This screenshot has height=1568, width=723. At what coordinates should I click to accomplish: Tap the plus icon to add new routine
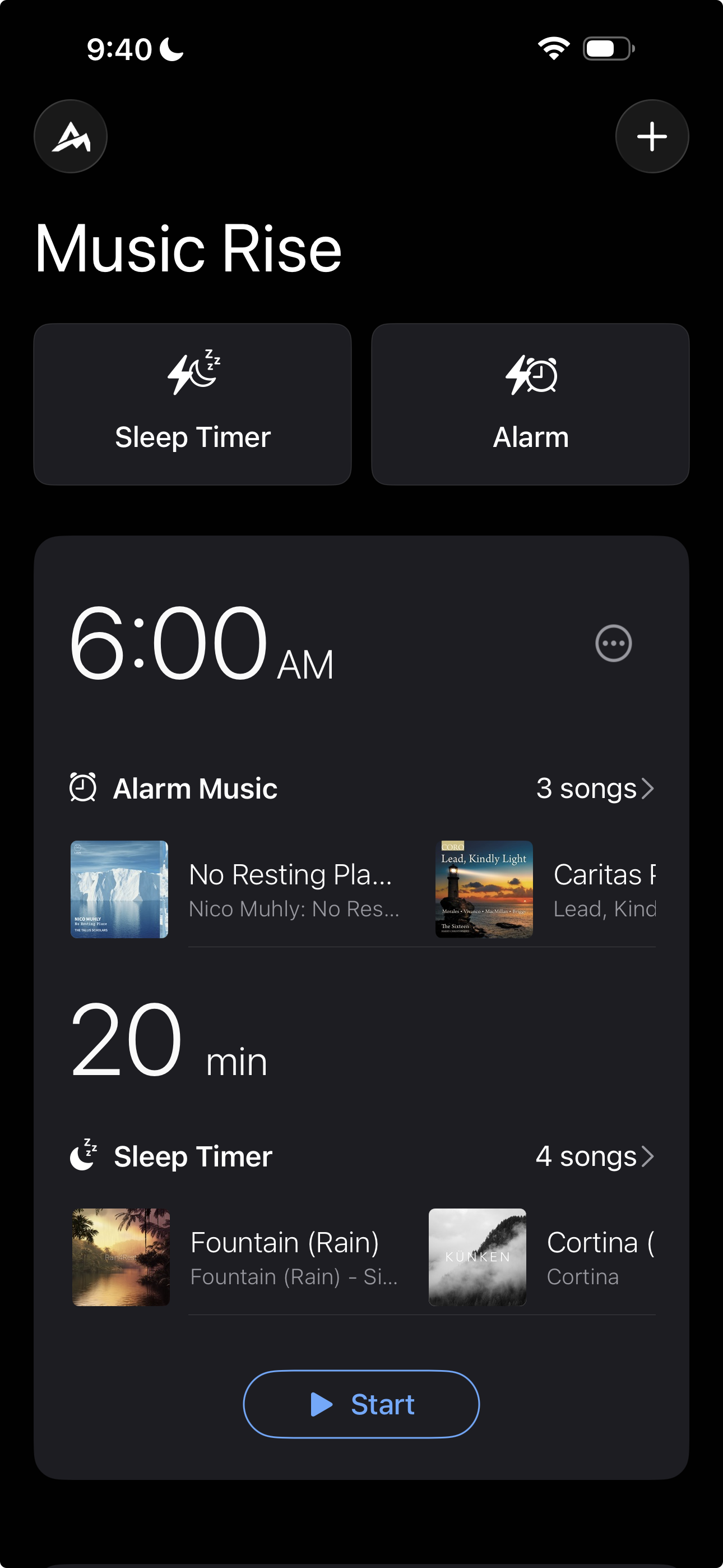[652, 136]
